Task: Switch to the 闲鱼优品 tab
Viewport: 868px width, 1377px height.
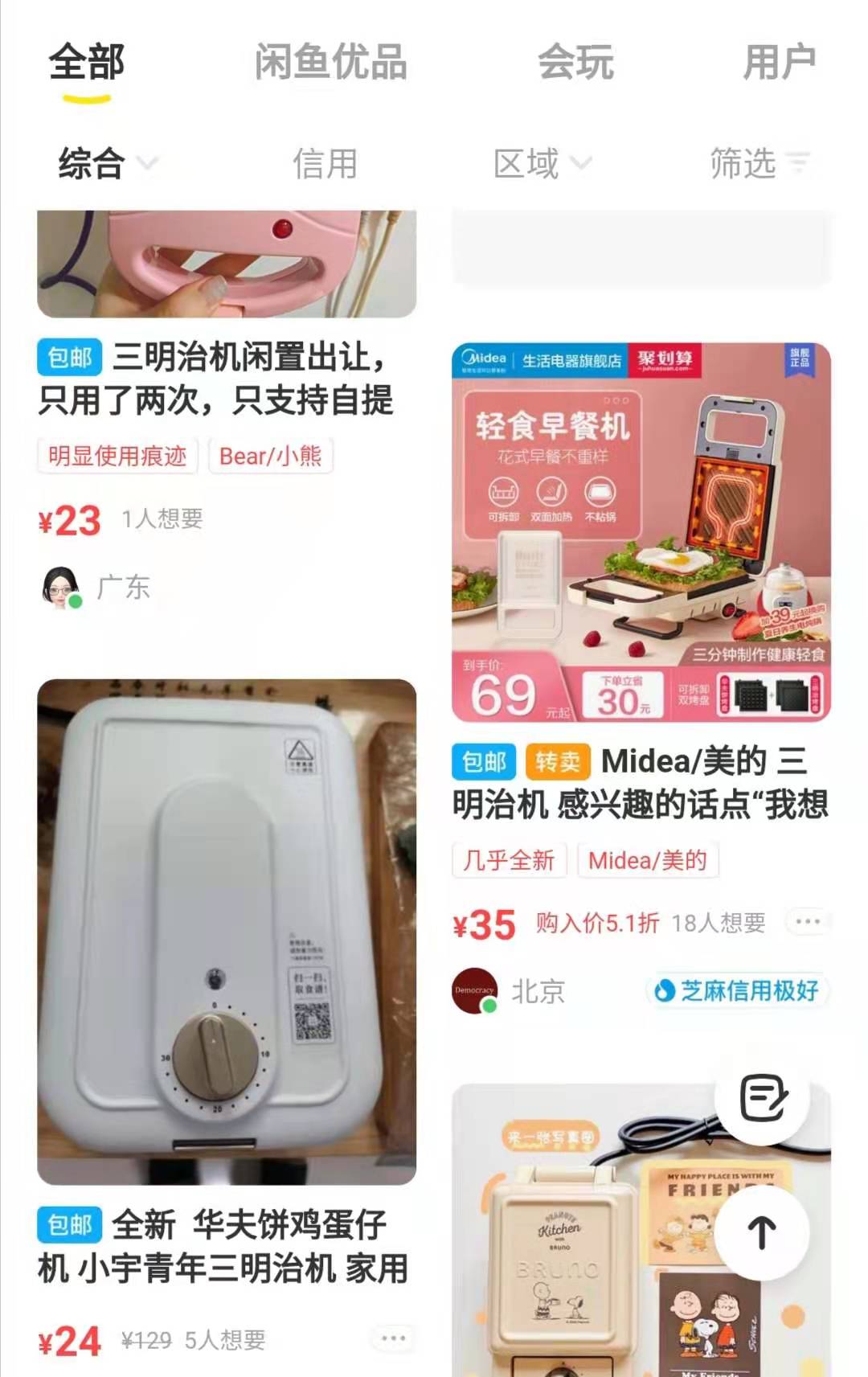Action: pyautogui.click(x=330, y=63)
